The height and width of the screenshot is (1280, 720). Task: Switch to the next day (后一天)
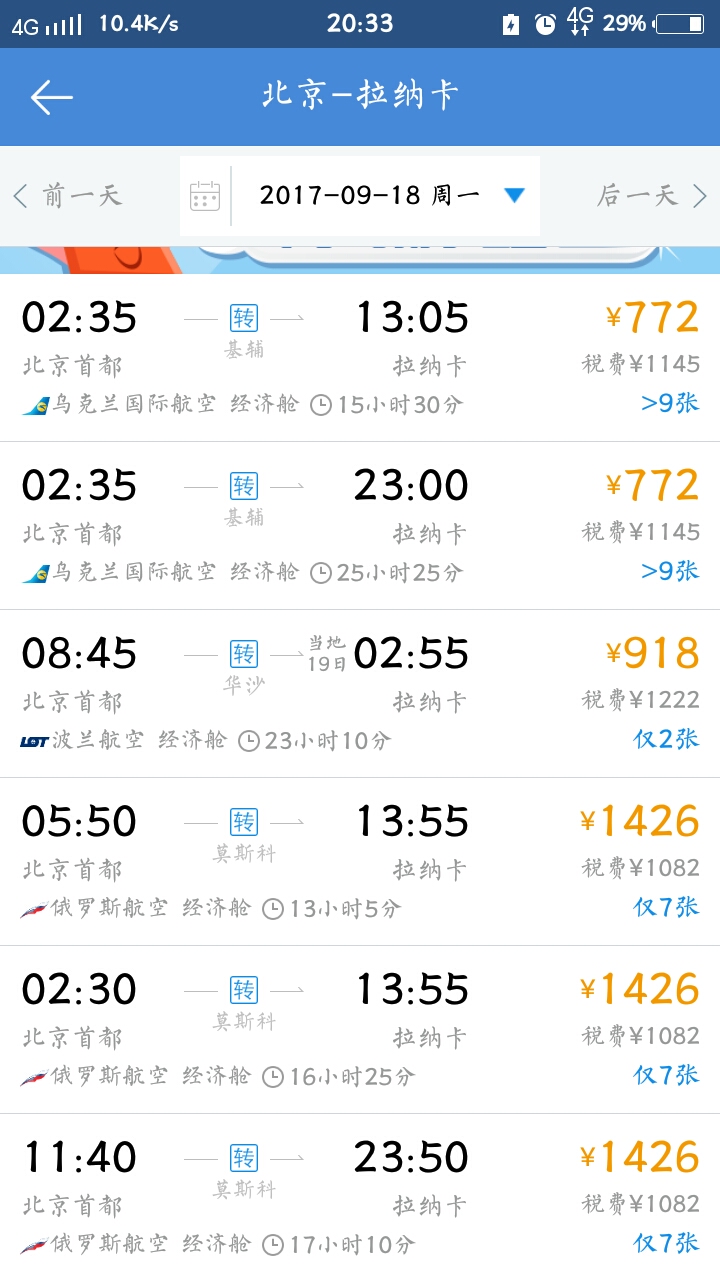652,195
